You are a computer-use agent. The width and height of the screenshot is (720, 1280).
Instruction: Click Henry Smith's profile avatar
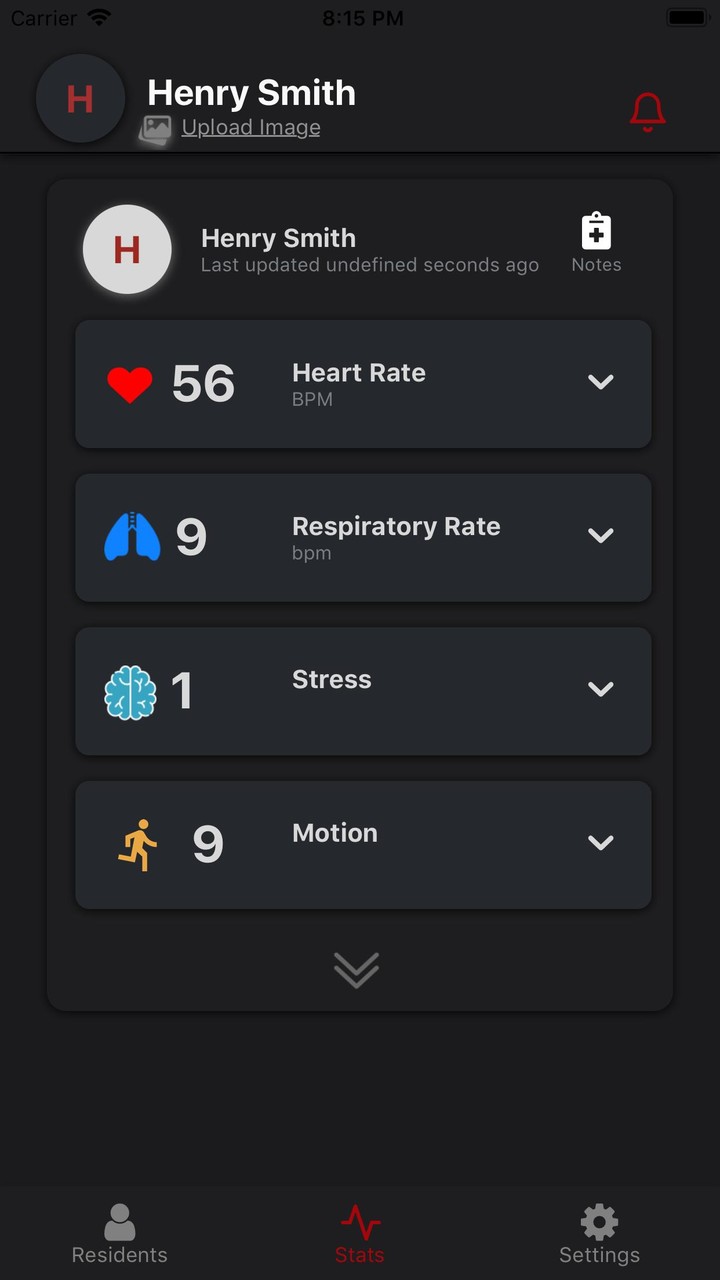point(80,98)
